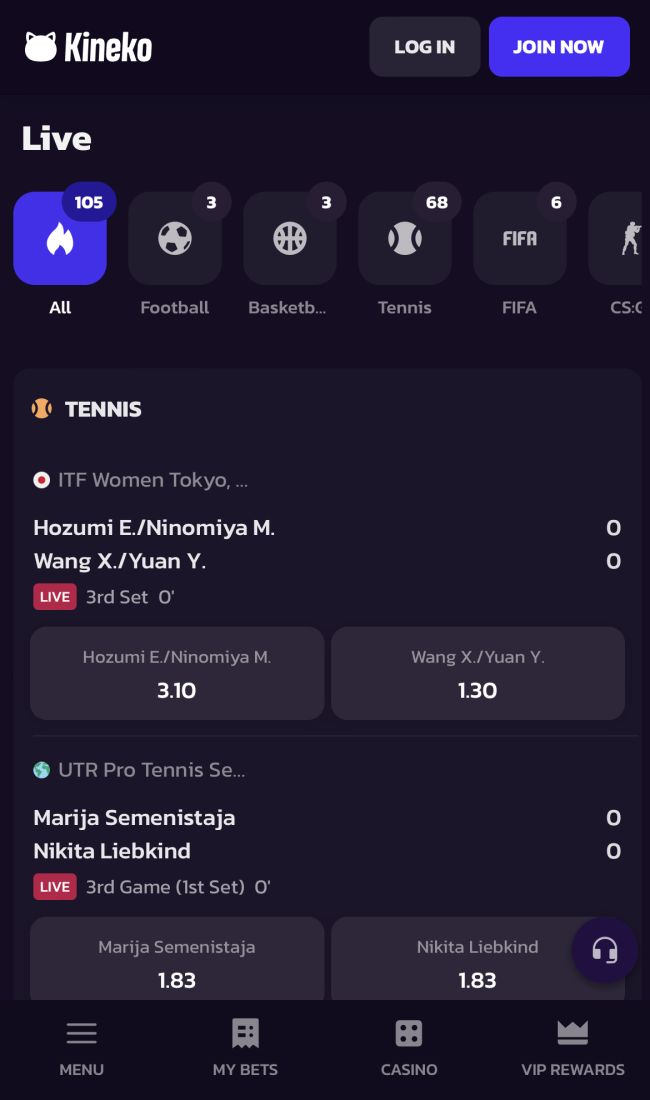Tap JOIN NOW to register
Image resolution: width=650 pixels, height=1100 pixels.
click(558, 47)
